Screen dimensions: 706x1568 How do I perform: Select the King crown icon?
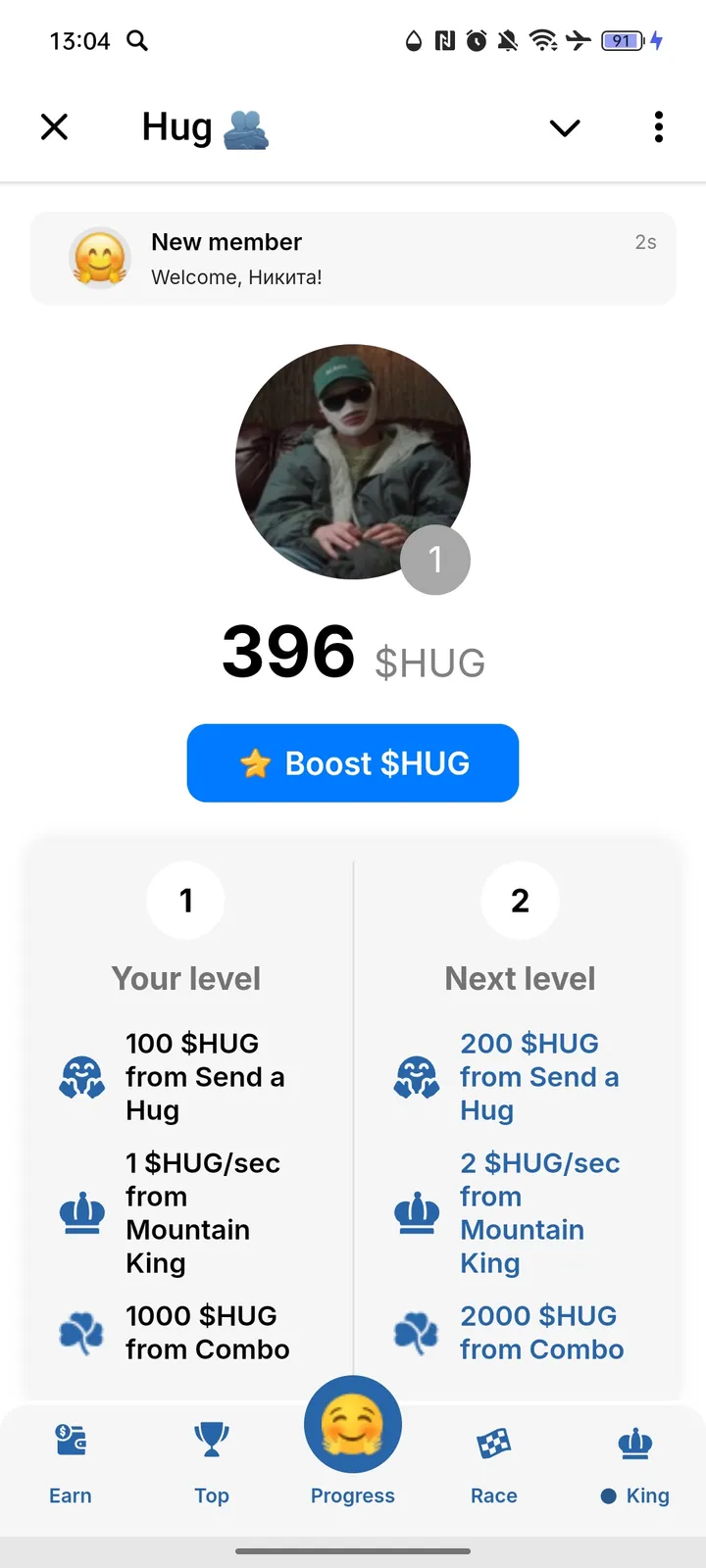click(635, 1441)
